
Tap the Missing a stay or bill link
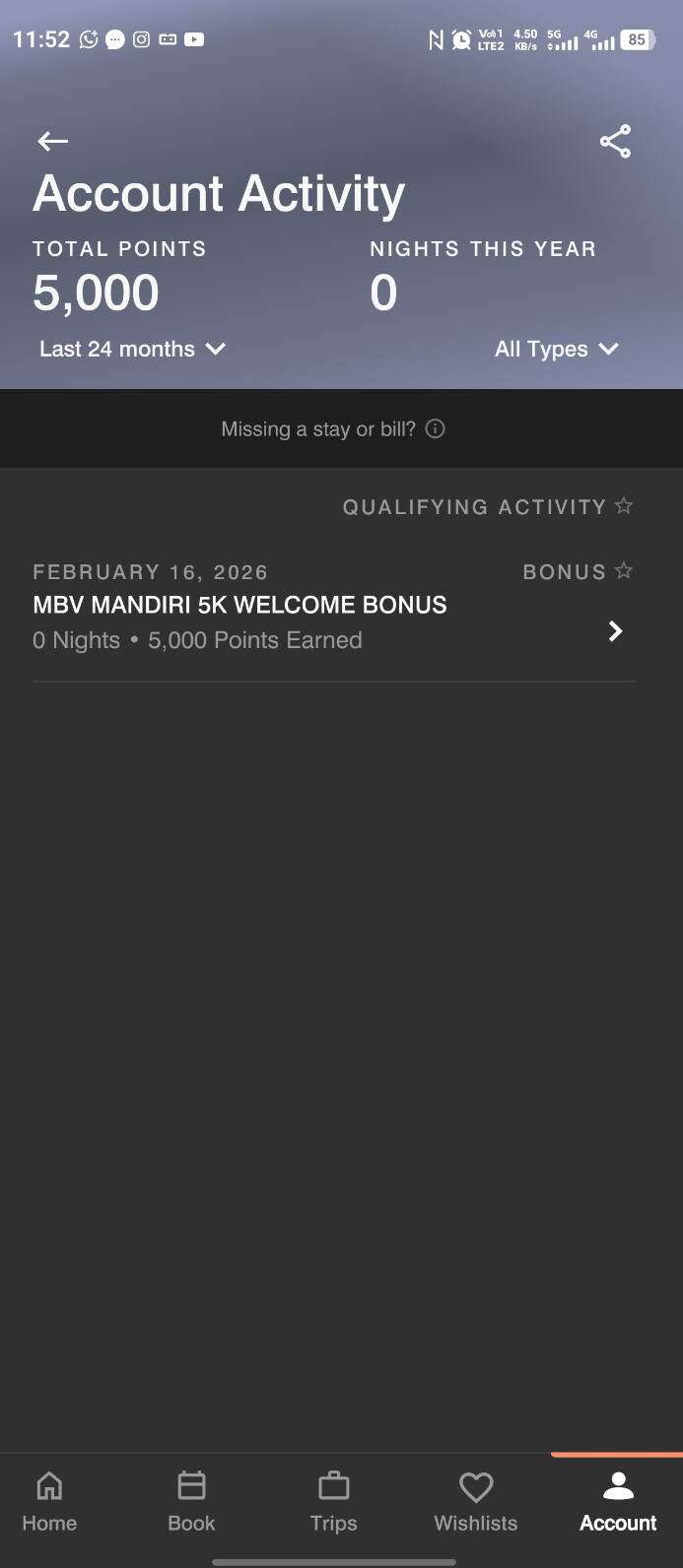coord(332,429)
